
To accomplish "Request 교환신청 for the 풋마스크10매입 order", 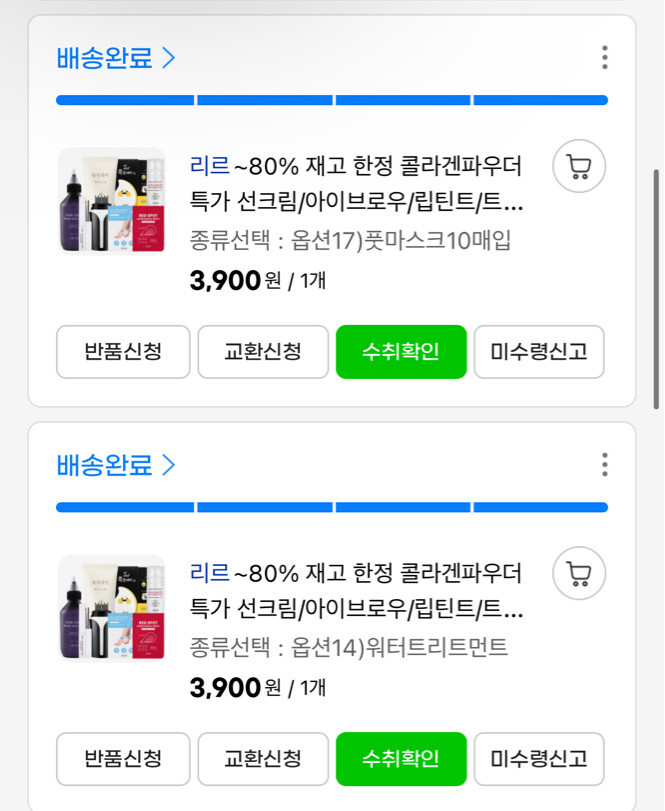I will [263, 352].
